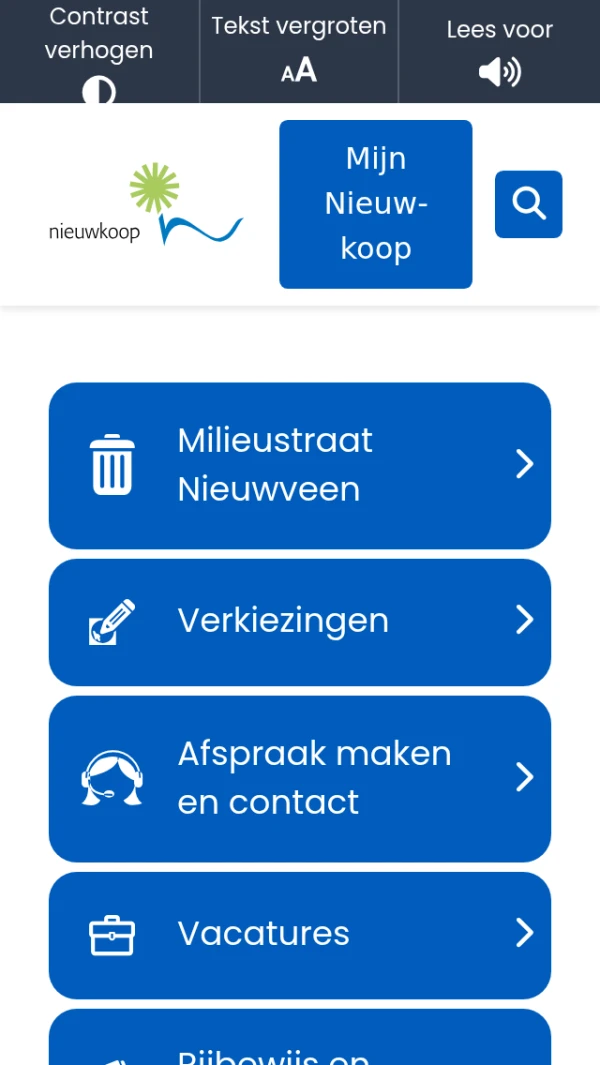
Task: Activate Lees voor read-aloud
Action: click(499, 52)
